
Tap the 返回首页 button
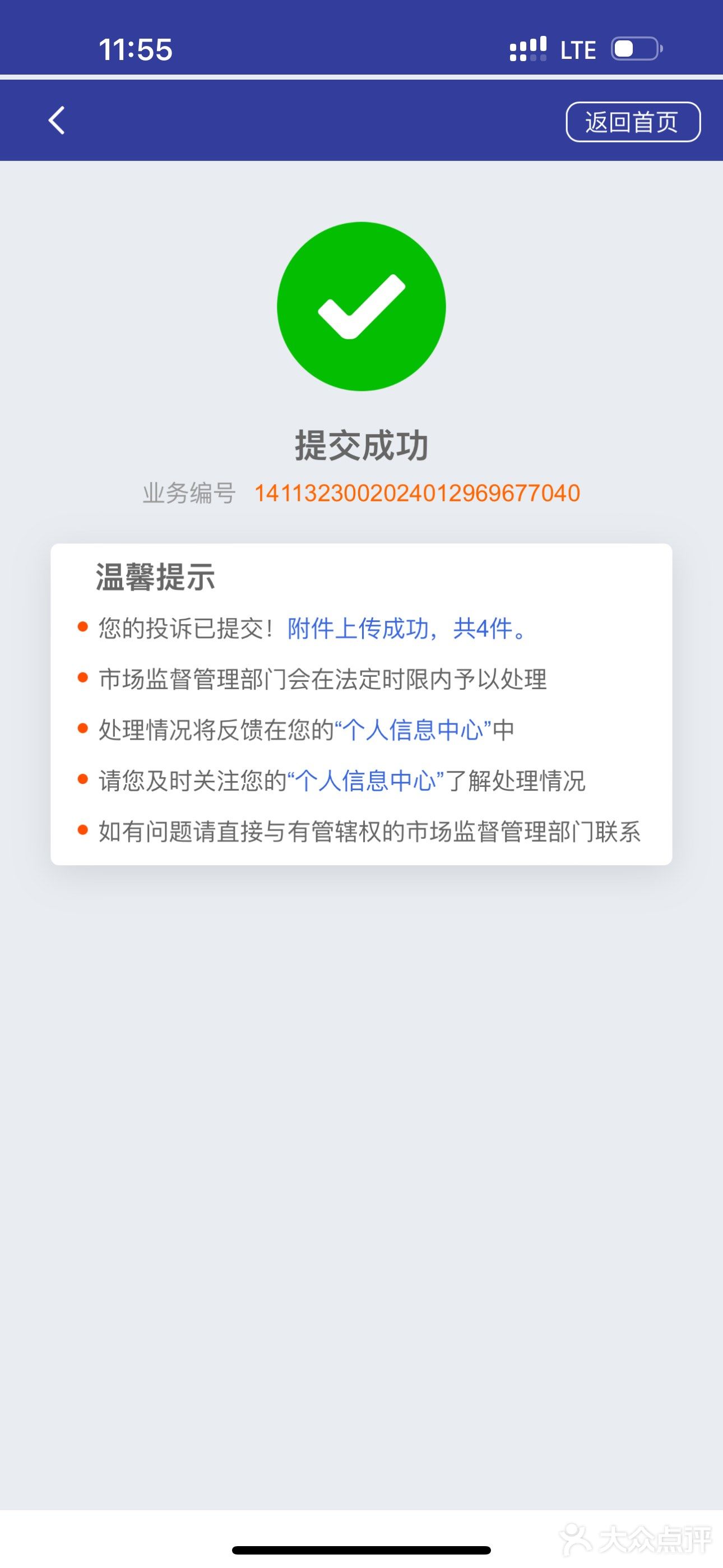coord(633,122)
